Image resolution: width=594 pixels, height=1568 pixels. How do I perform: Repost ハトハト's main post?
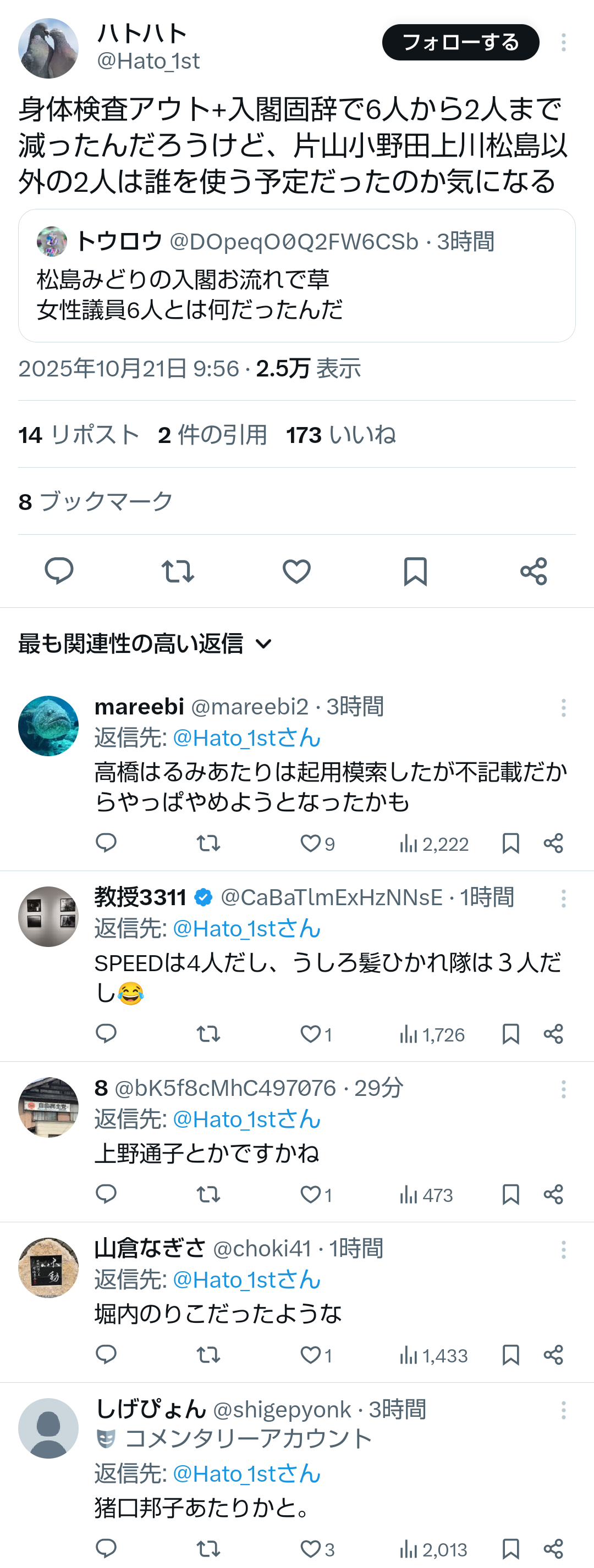click(178, 571)
